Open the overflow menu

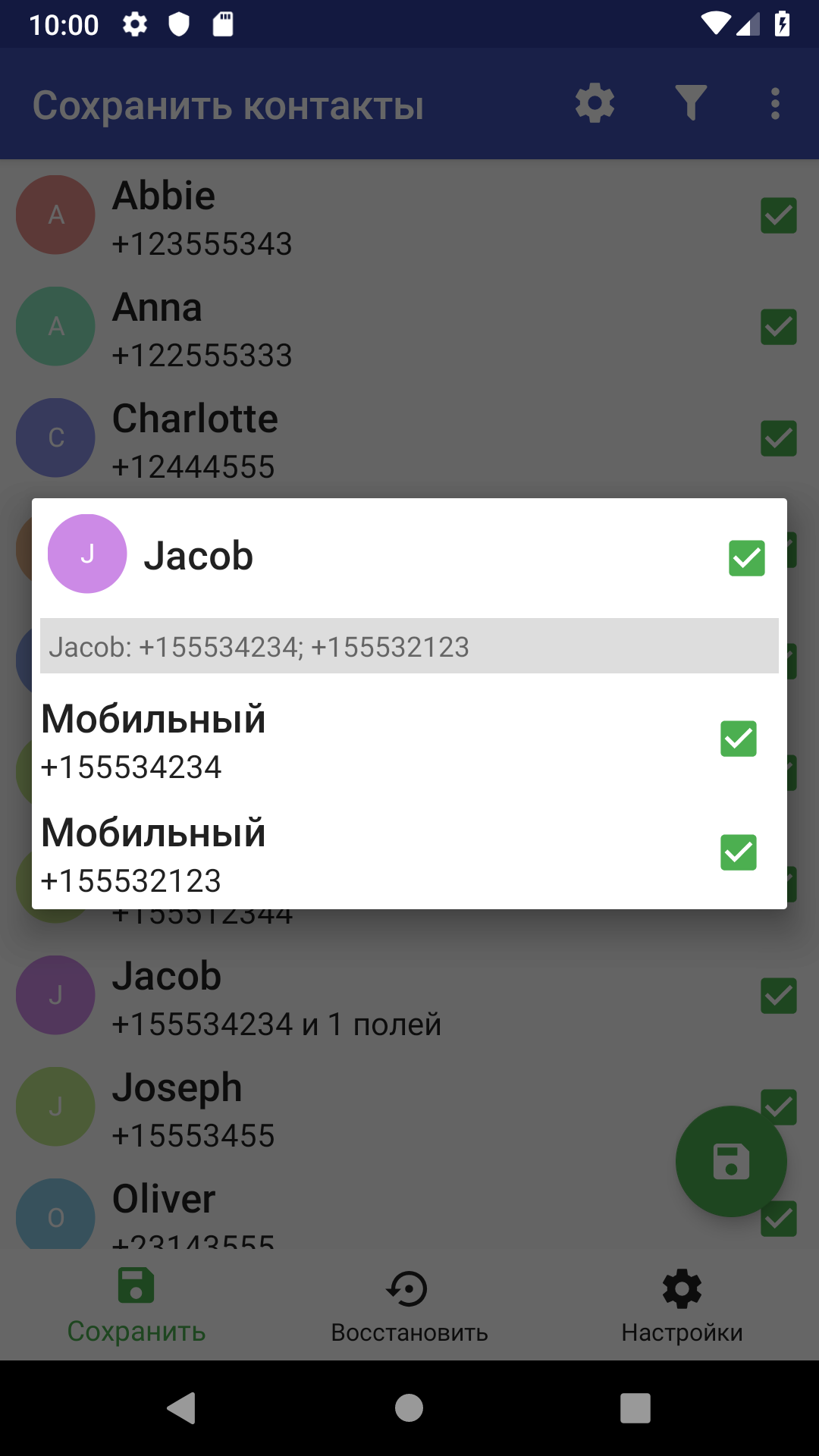tap(775, 103)
